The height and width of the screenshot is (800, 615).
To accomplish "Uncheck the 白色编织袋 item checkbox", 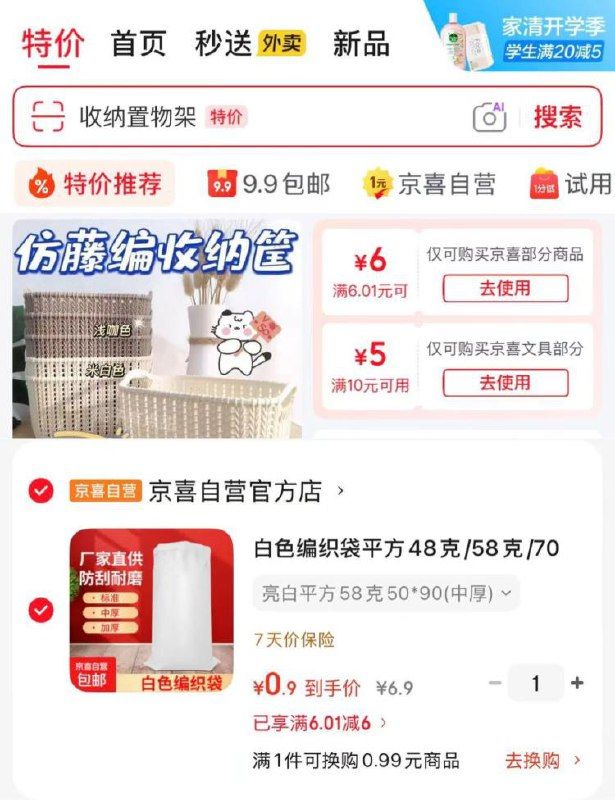I will 41,610.
